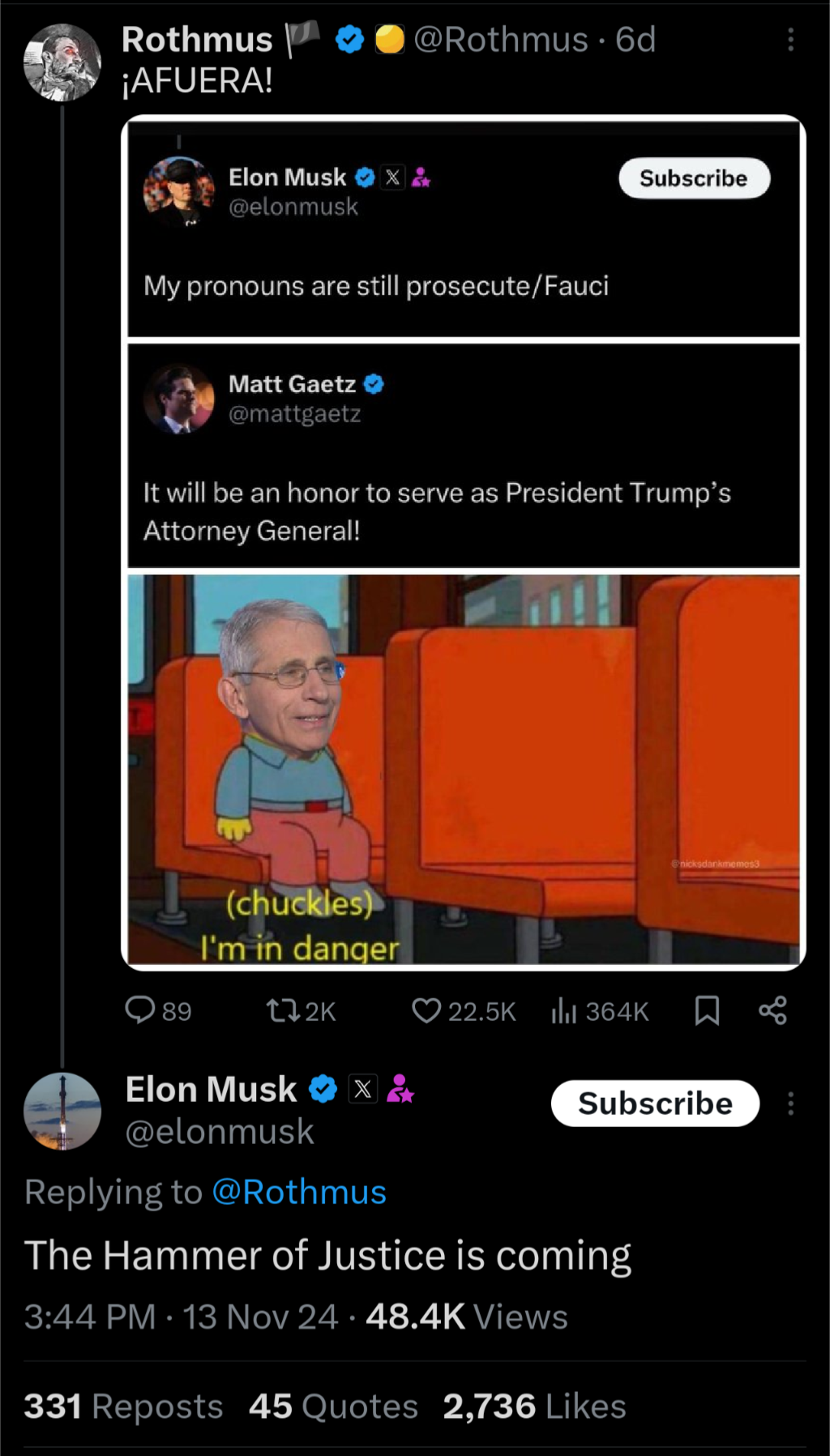Repost Rothmus's post

(x=283, y=1010)
